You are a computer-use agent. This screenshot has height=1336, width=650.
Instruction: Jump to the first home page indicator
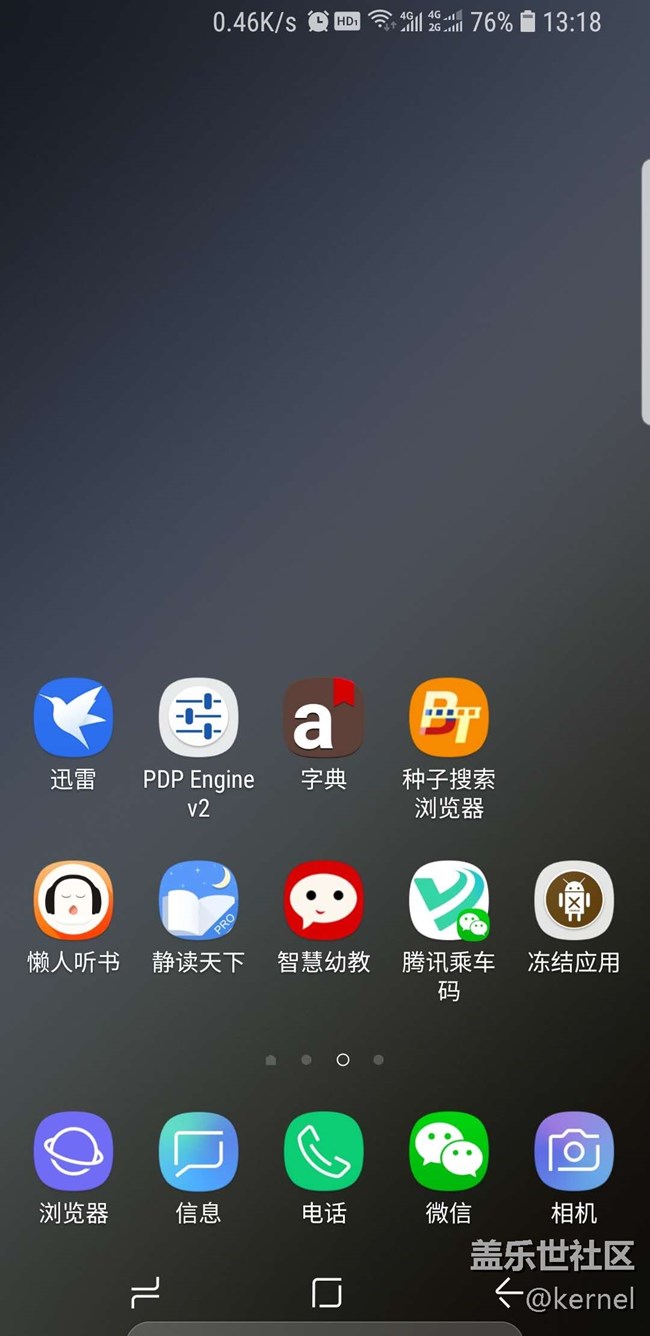[x=271, y=1060]
